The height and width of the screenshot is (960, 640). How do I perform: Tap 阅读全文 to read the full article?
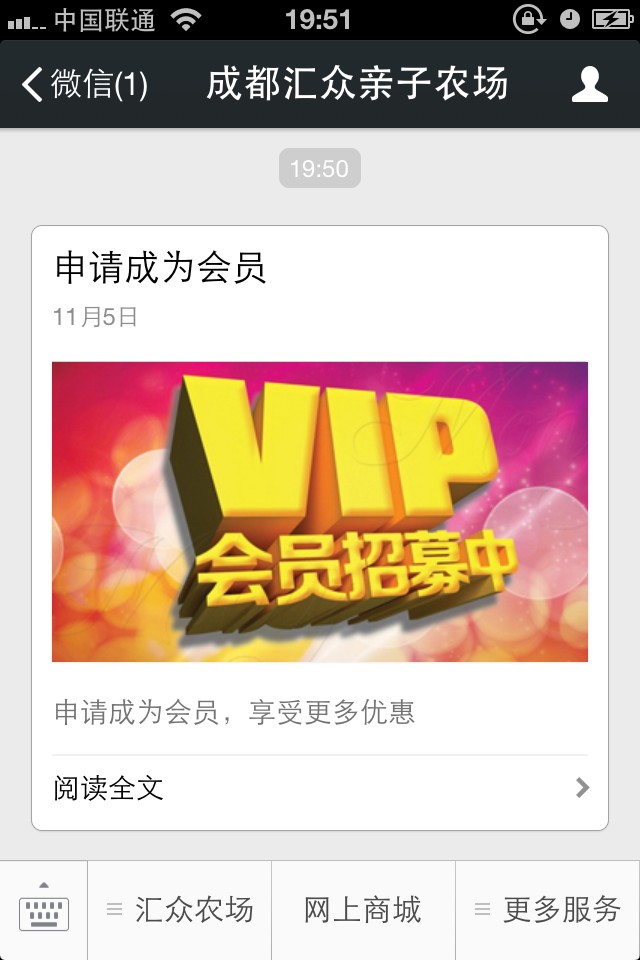click(319, 789)
